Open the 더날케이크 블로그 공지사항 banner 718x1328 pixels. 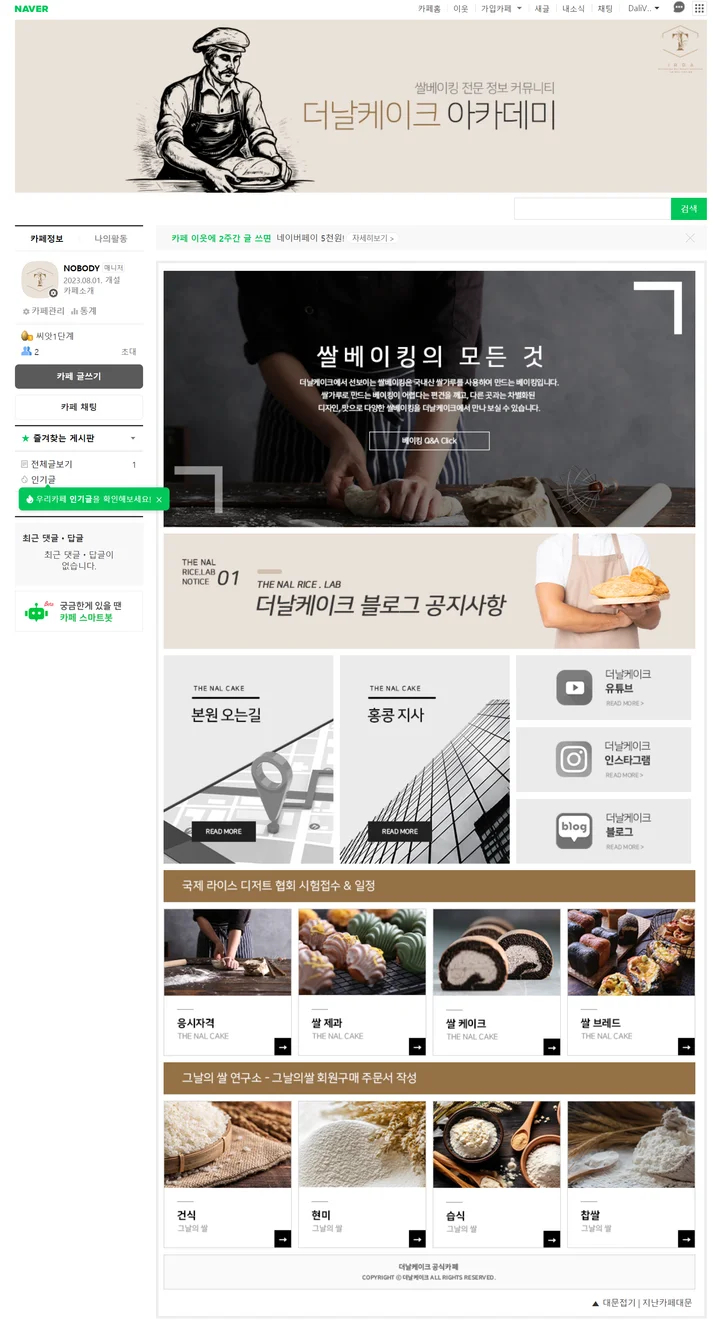429,591
